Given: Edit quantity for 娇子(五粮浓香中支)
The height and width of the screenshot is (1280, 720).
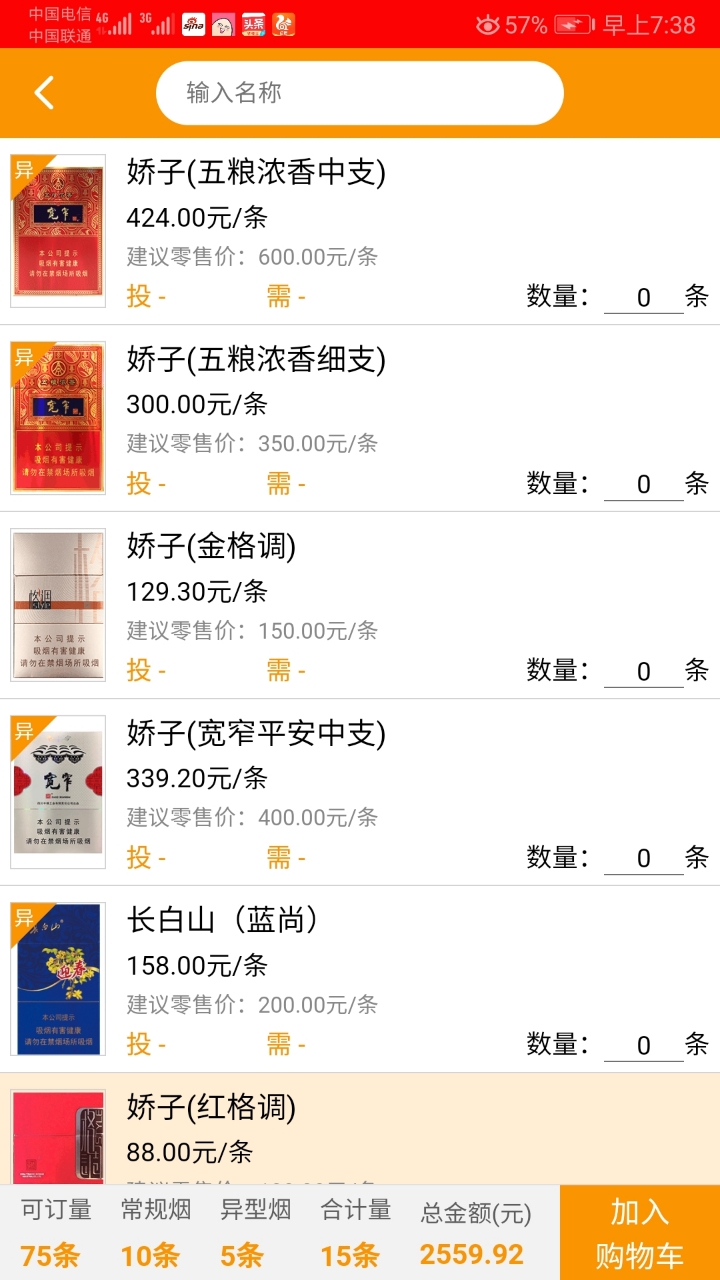Looking at the screenshot, I should 643,297.
